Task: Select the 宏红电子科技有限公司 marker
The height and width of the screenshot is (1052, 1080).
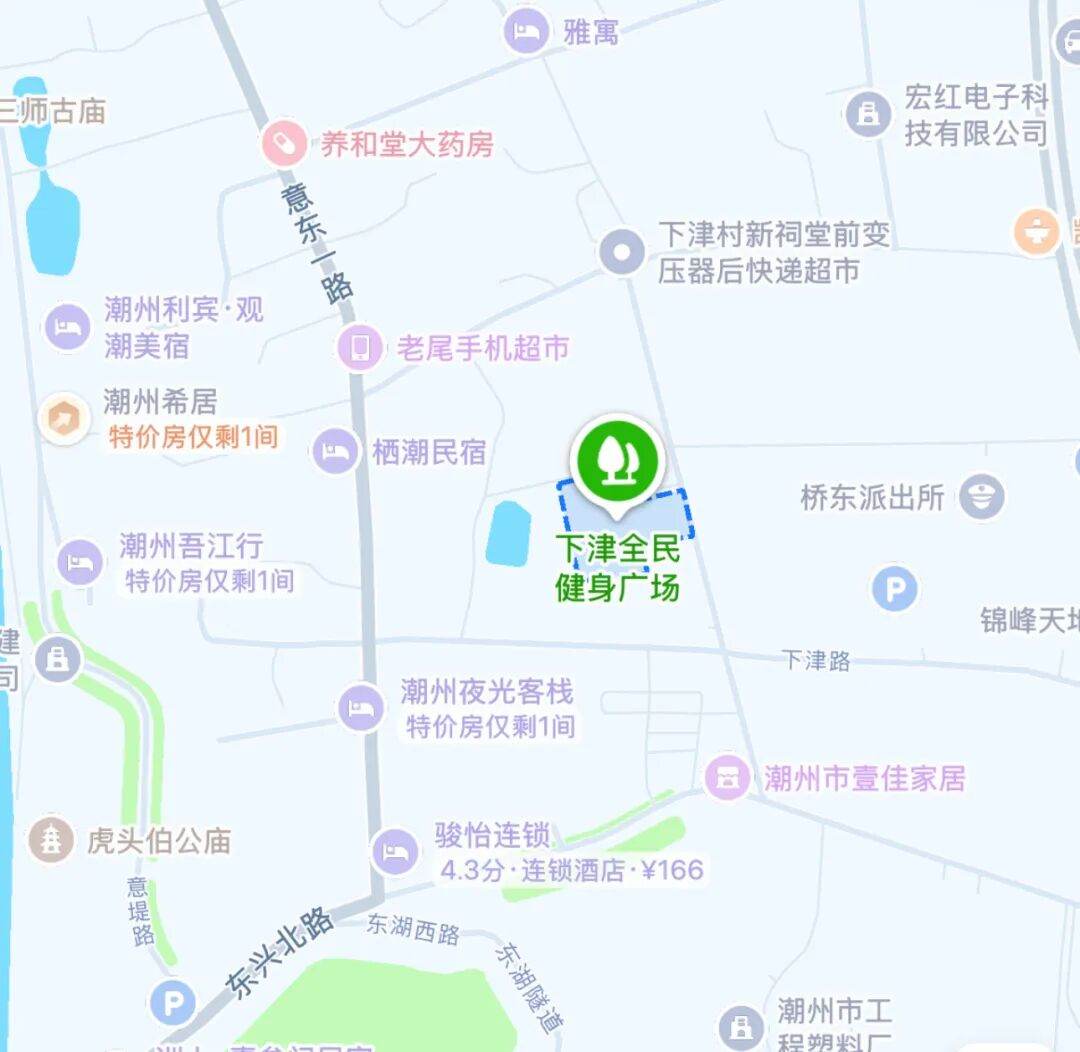Action: [868, 114]
